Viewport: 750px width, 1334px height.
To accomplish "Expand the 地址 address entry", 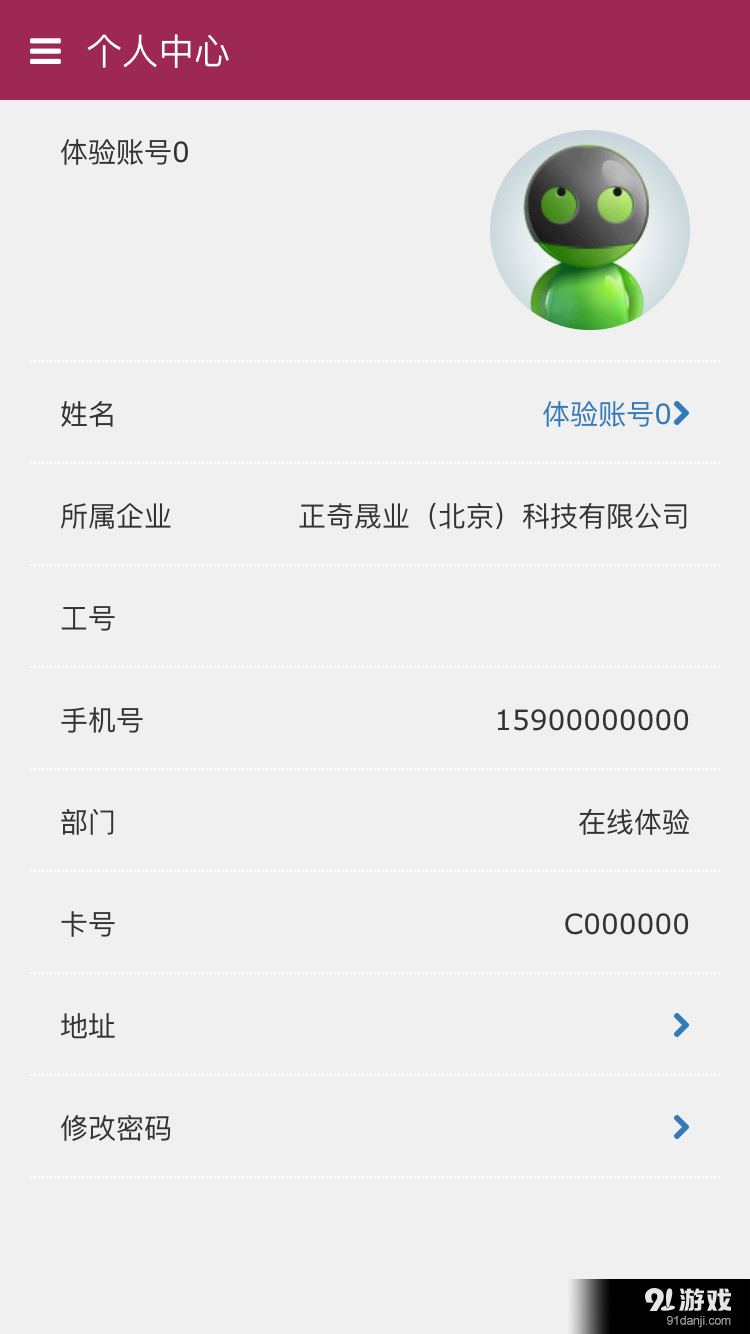I will coord(375,1026).
